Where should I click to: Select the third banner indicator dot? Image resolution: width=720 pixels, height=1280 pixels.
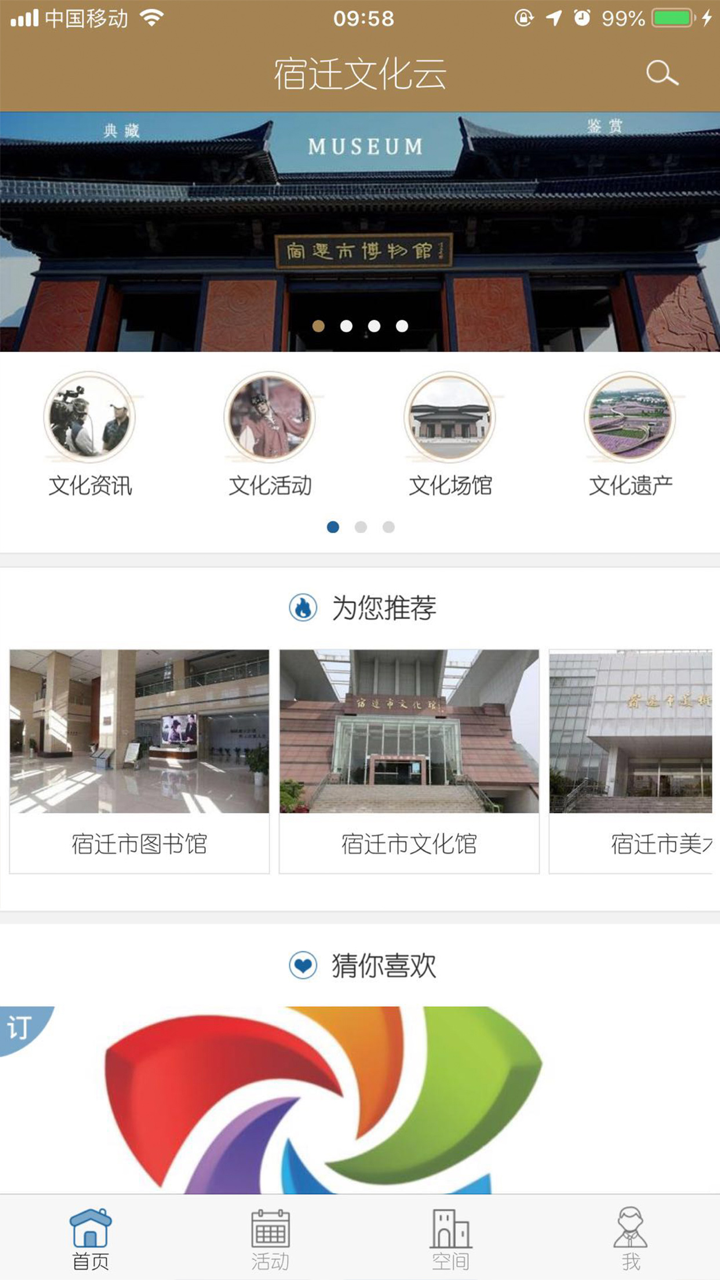(x=373, y=325)
